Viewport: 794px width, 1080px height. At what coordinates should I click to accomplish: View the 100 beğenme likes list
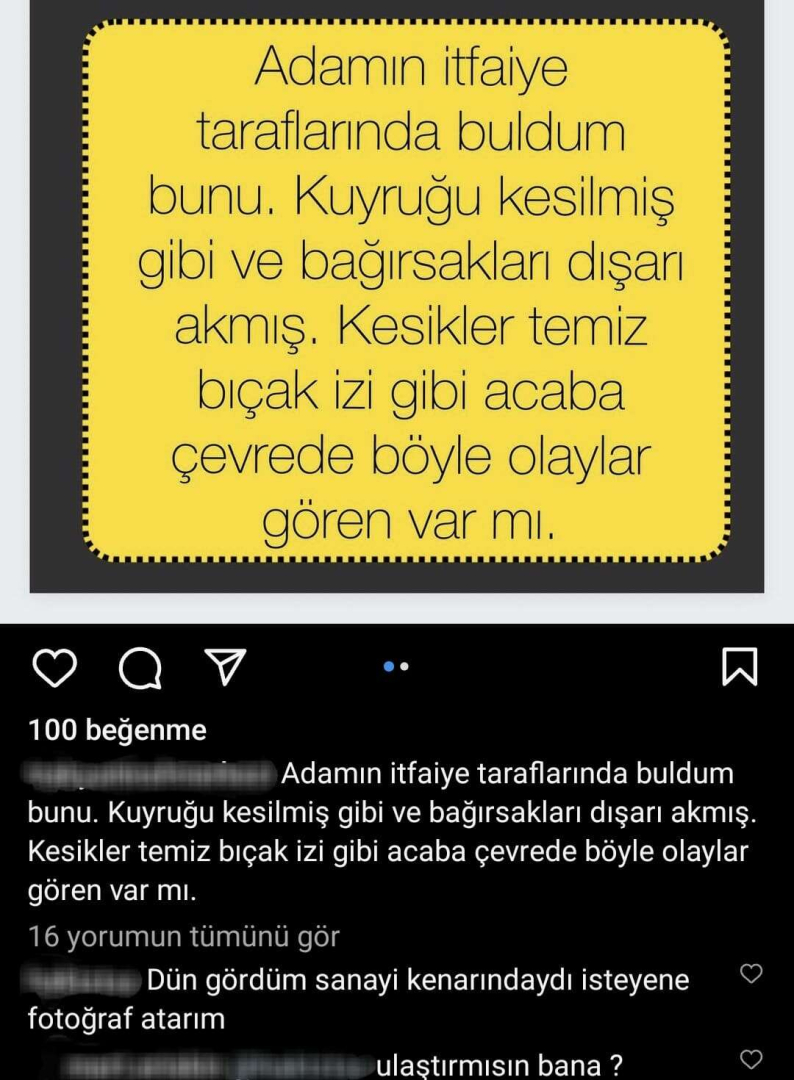[x=118, y=731]
